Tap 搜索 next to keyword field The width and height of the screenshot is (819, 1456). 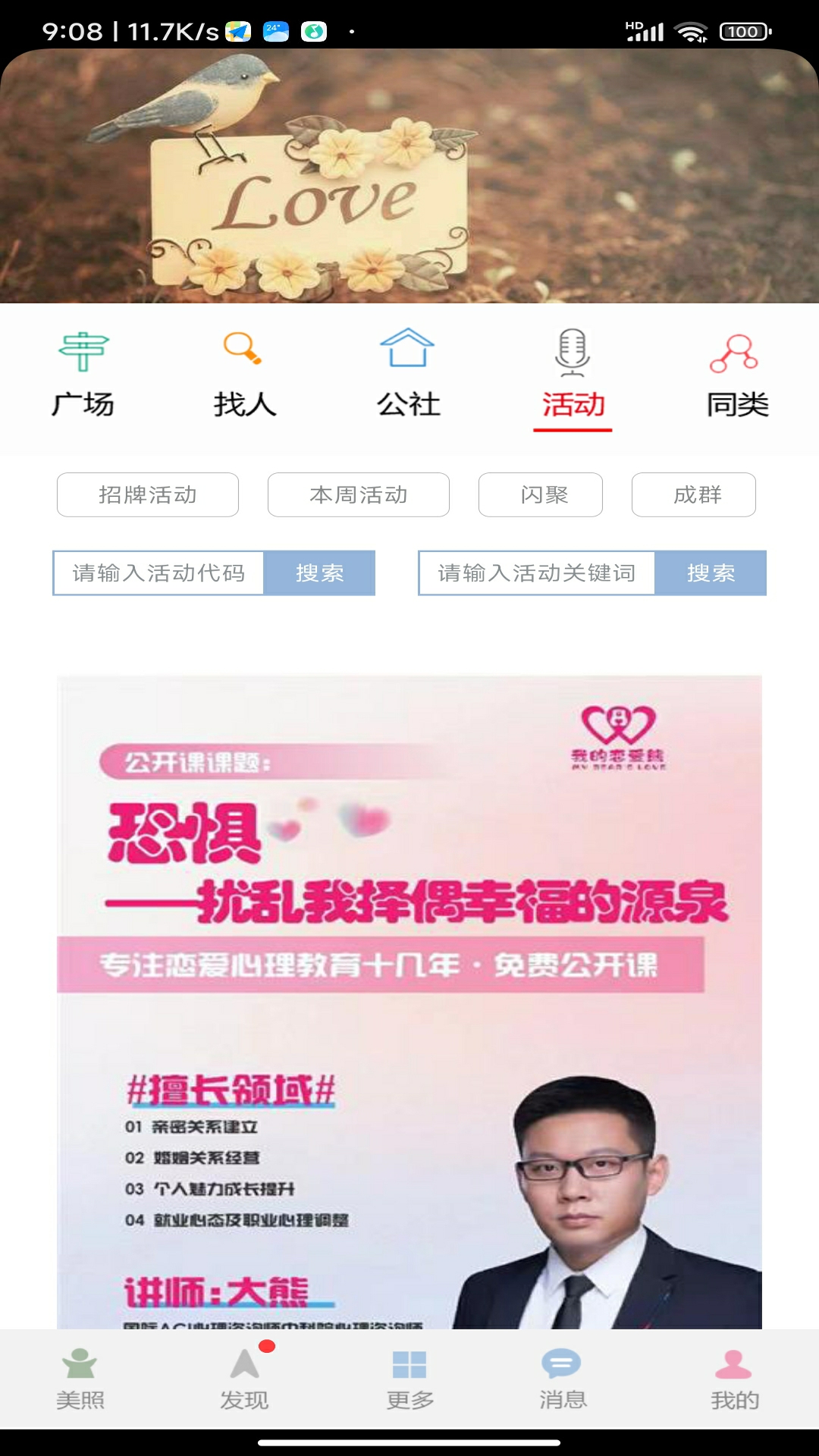click(x=711, y=573)
